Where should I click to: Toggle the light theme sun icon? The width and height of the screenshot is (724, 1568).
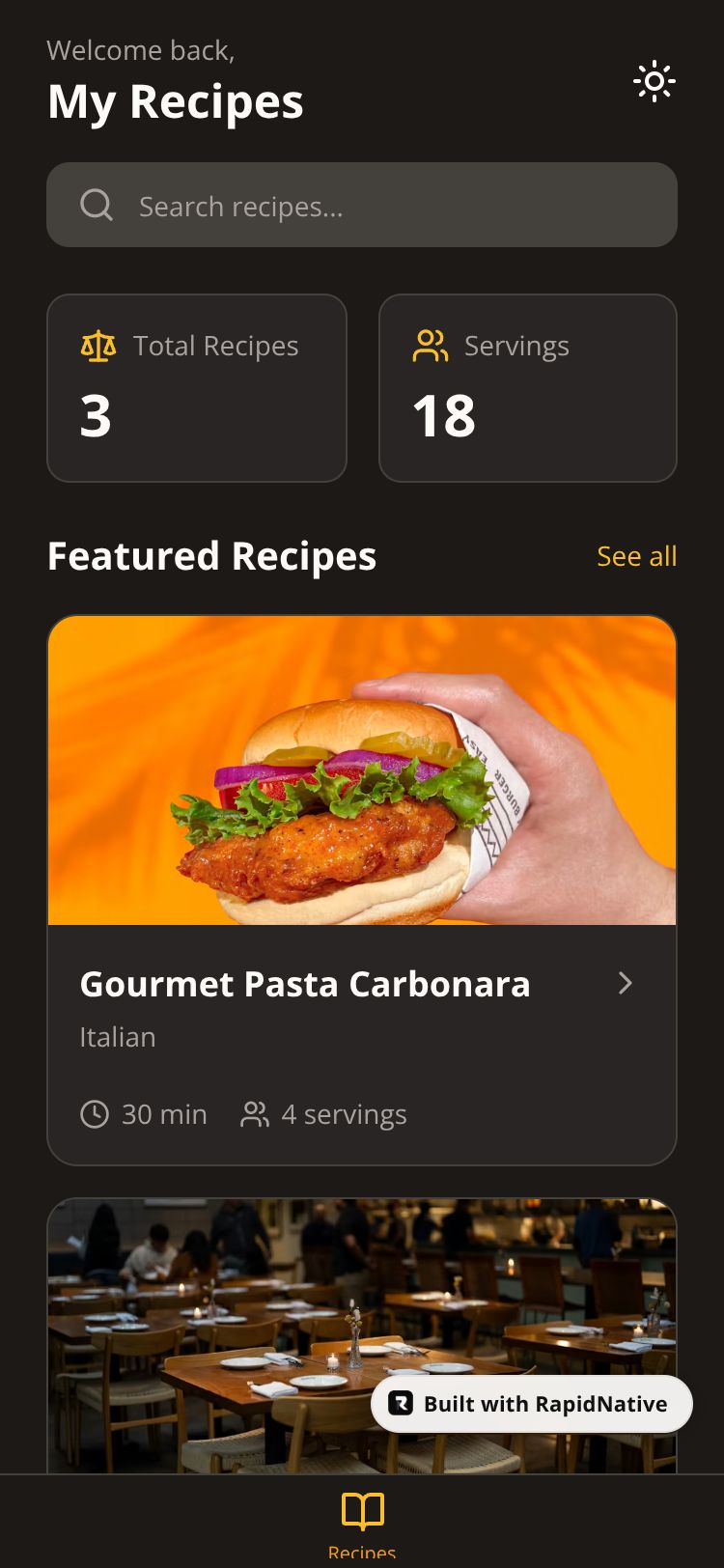point(654,82)
